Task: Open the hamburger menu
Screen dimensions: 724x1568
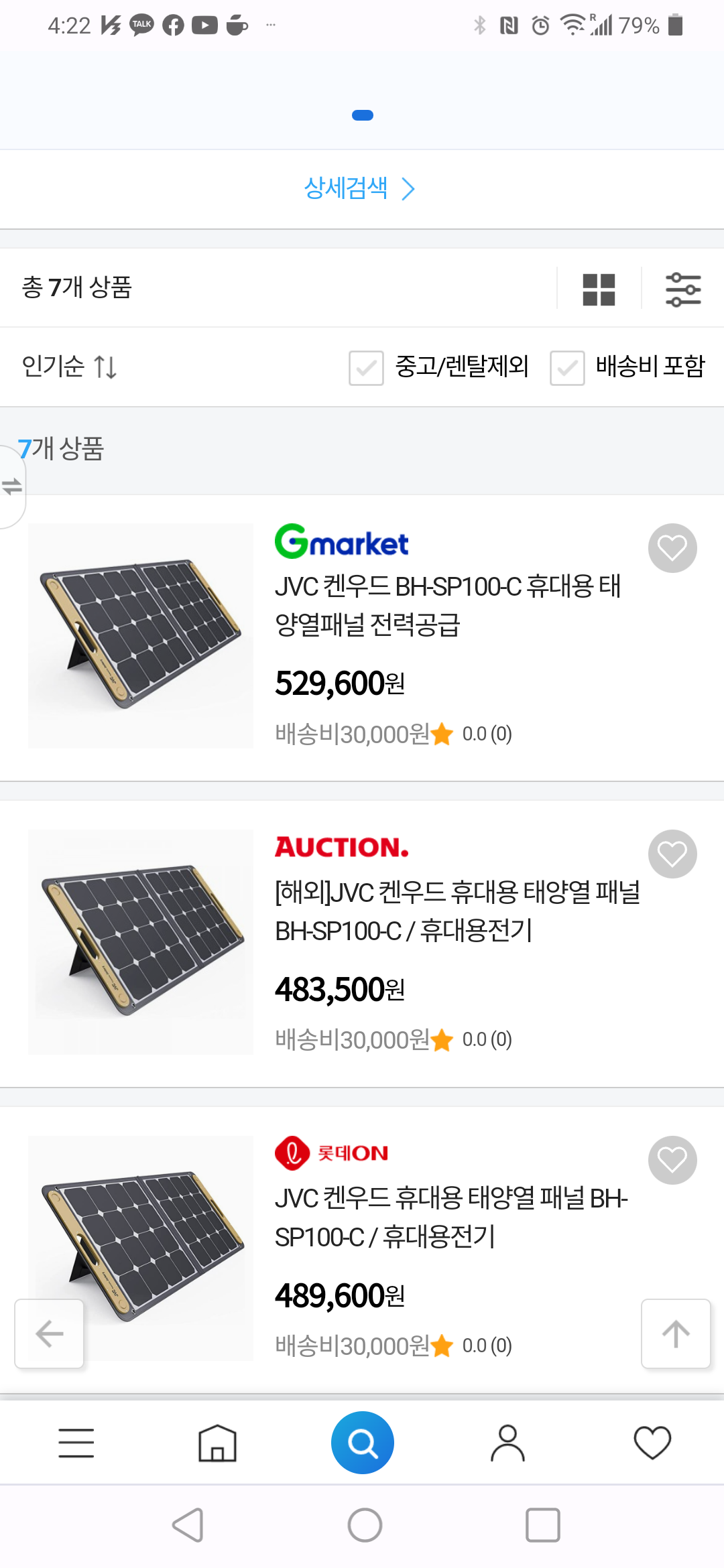Action: (76, 1443)
